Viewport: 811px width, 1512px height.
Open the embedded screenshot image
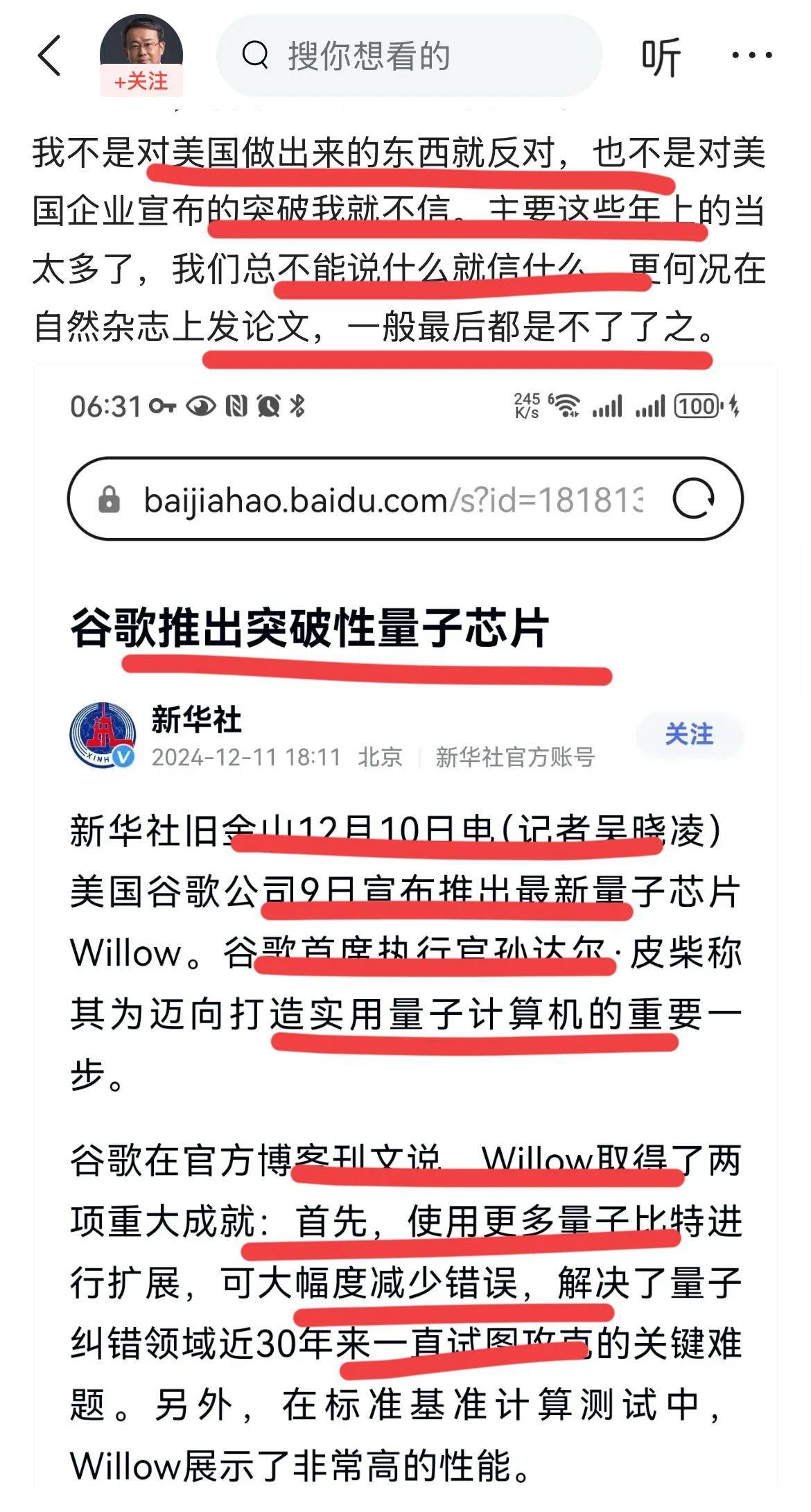tap(405, 901)
